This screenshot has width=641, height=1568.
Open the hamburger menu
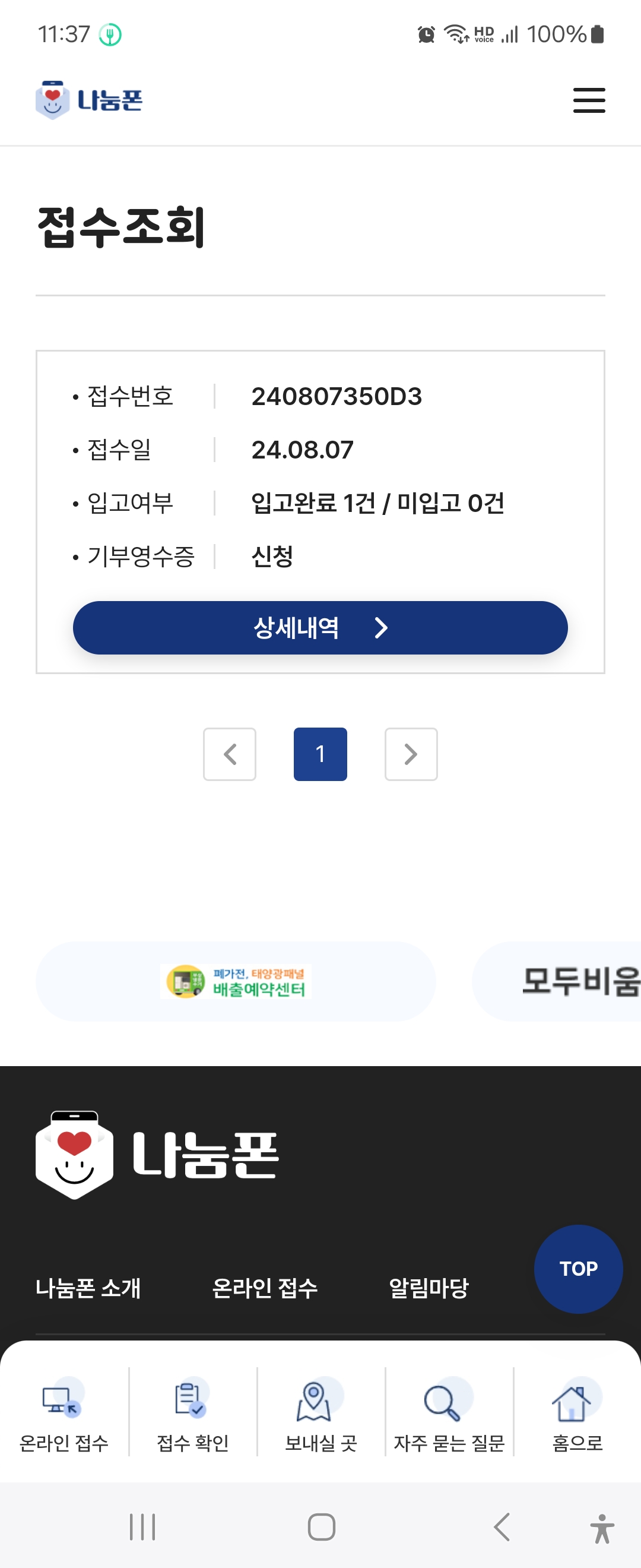pyautogui.click(x=589, y=100)
